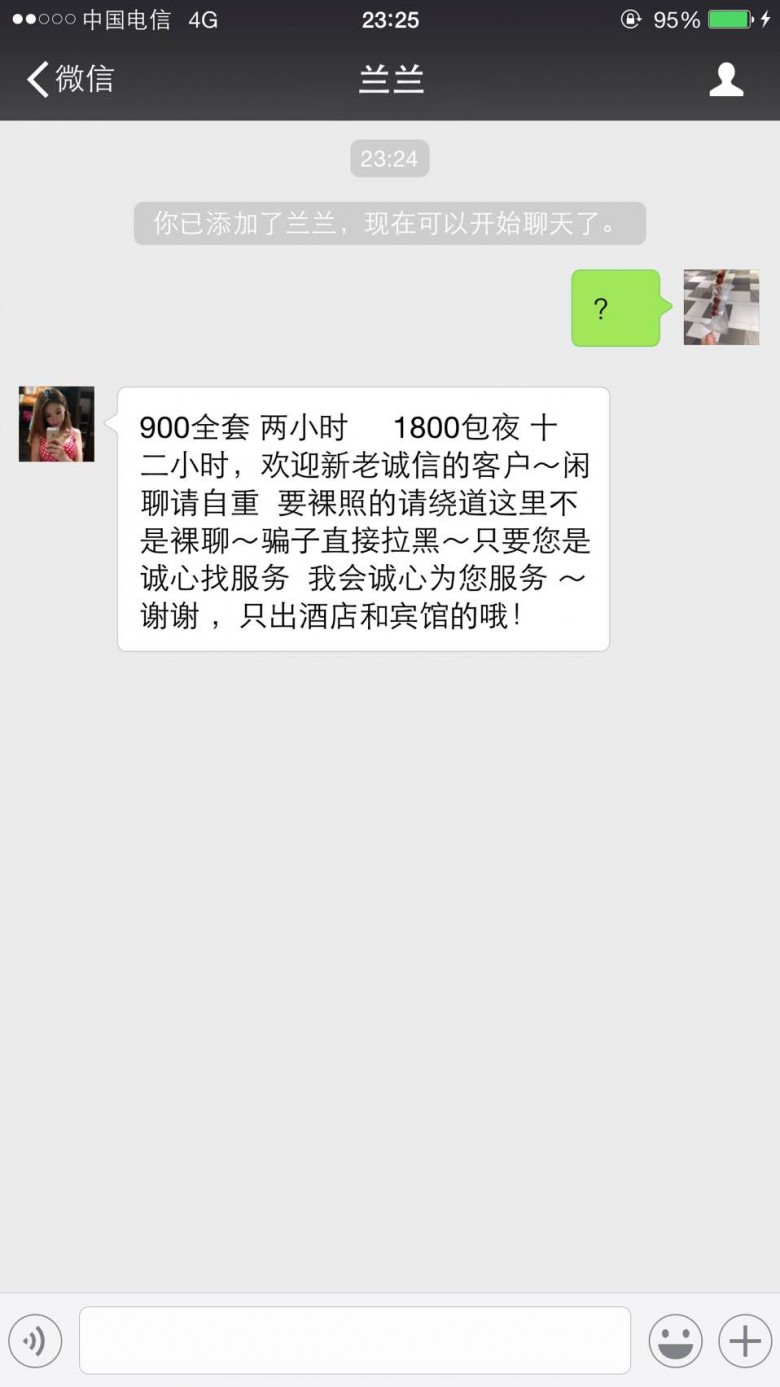This screenshot has width=780, height=1387.
Task: Open the contact profile icon in header
Action: 726,80
